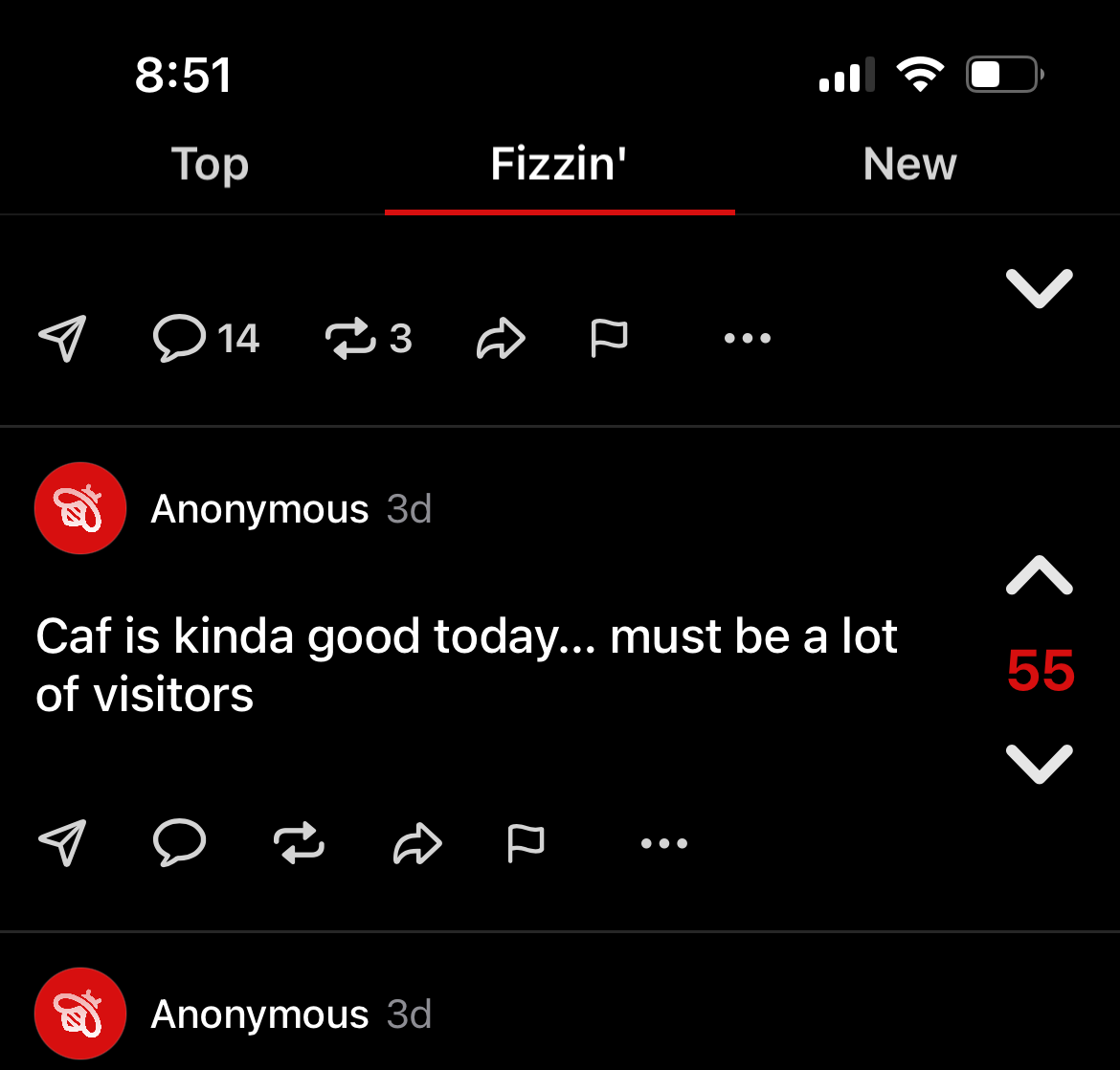
Task: Switch to the Top tab
Action: click(x=210, y=165)
